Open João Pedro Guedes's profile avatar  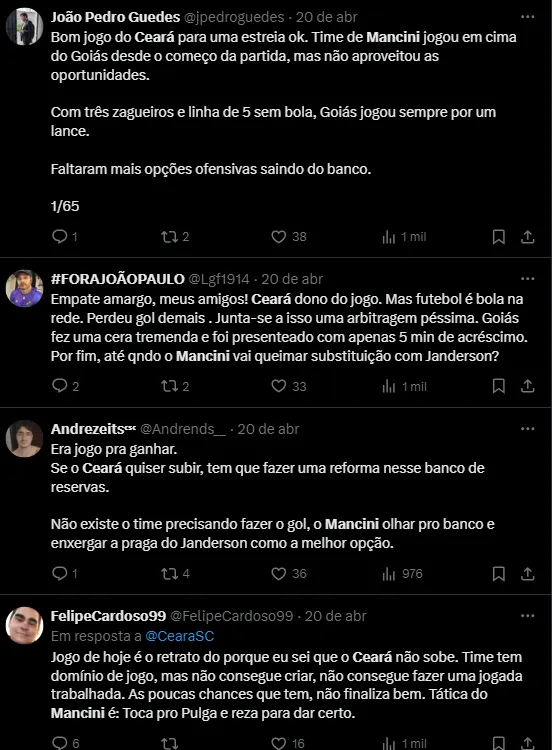(24, 26)
